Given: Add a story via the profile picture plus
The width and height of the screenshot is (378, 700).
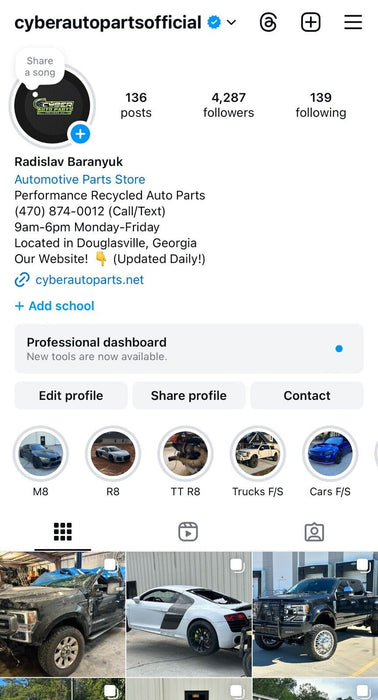Looking at the screenshot, I should (80, 133).
